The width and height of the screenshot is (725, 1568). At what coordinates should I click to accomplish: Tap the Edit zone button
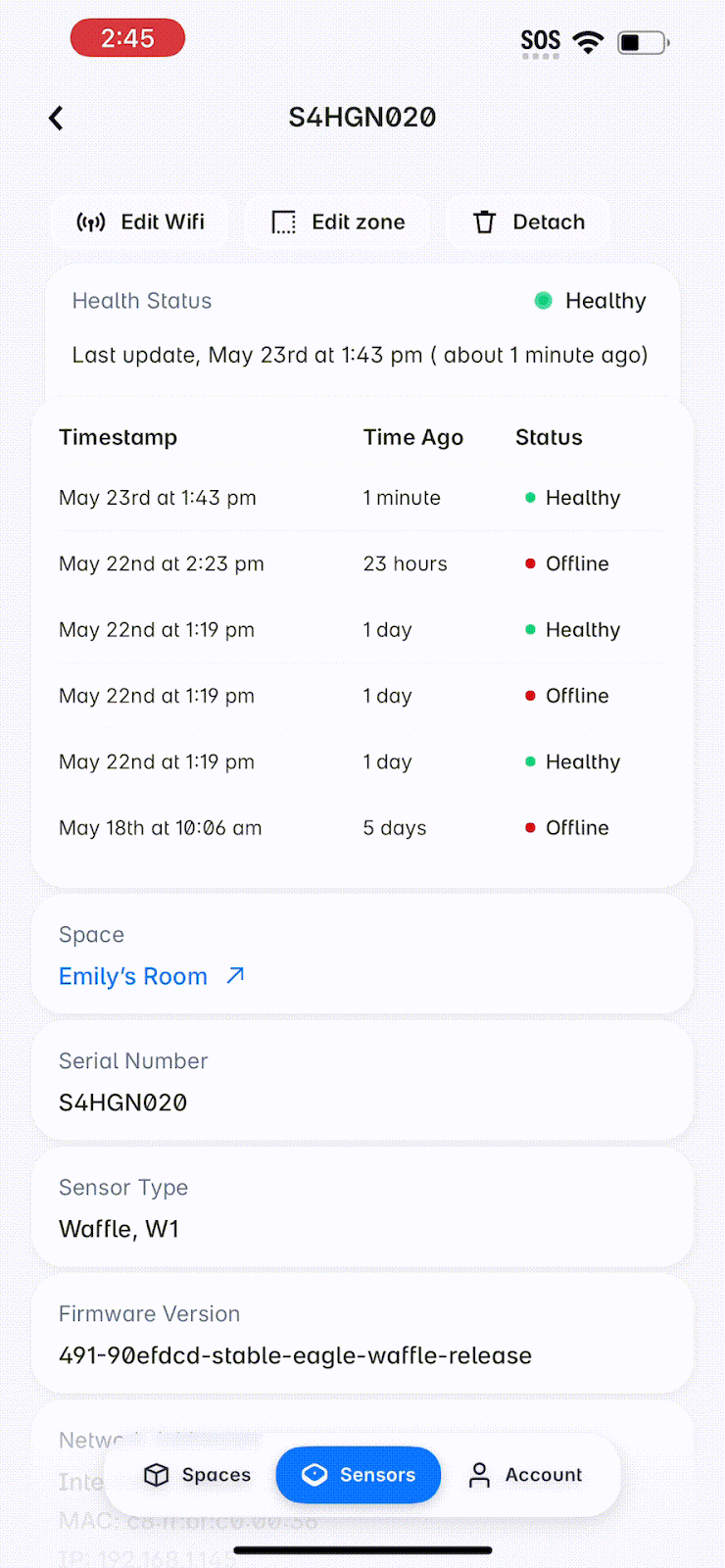[339, 222]
